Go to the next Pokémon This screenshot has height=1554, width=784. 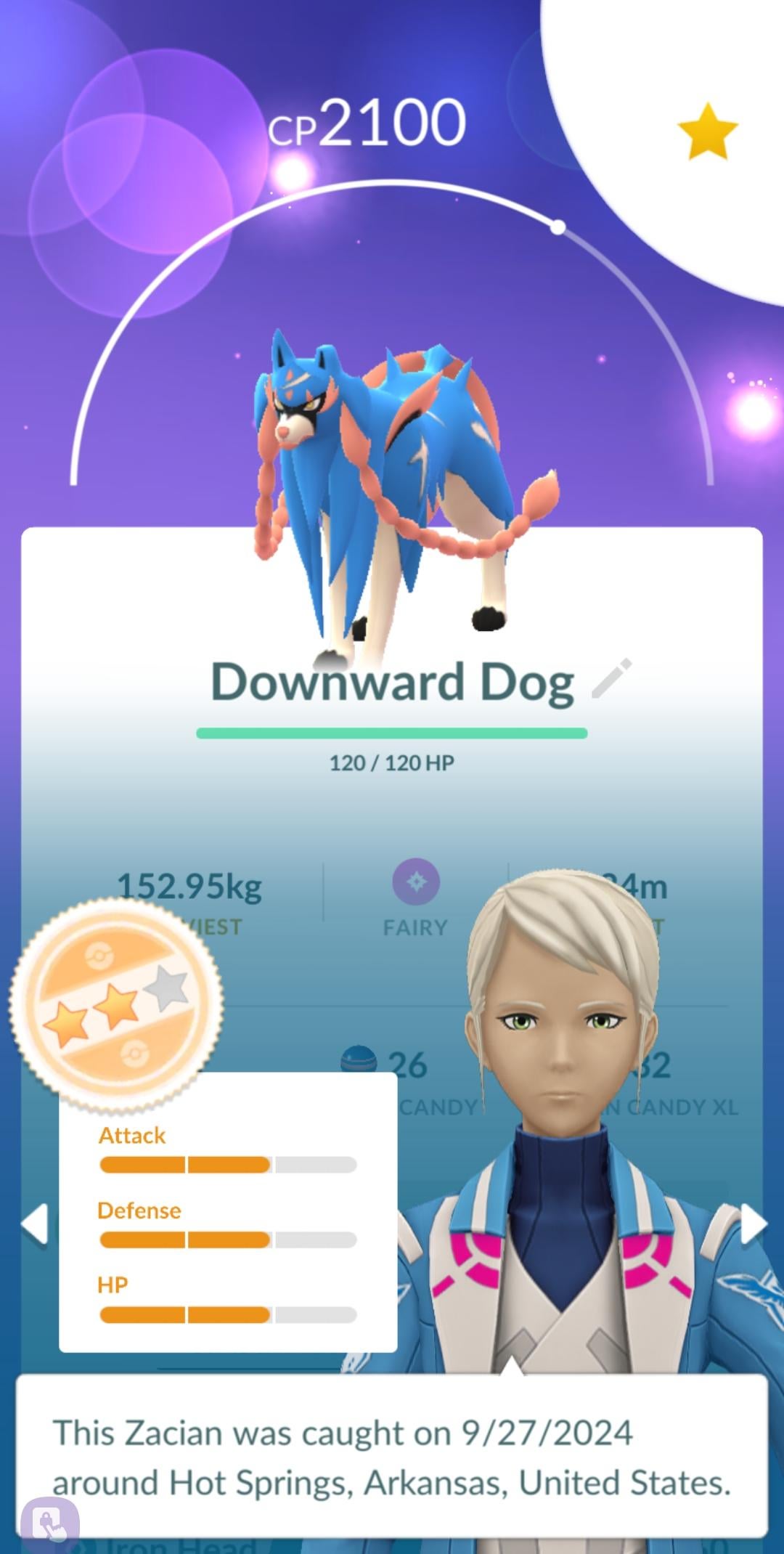(x=753, y=1224)
